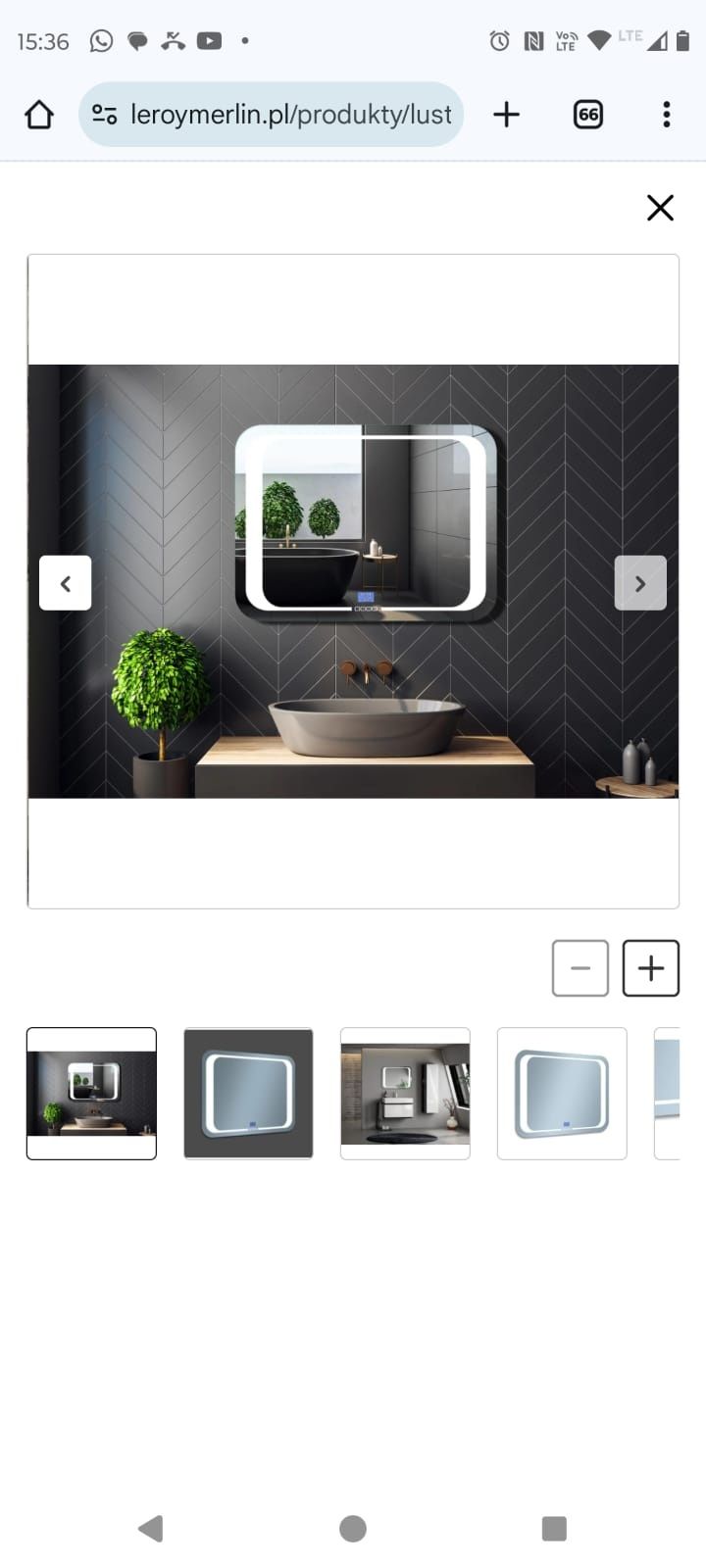Open a new browser tab
Viewport: 706px width, 1568px height.
pyautogui.click(x=506, y=115)
